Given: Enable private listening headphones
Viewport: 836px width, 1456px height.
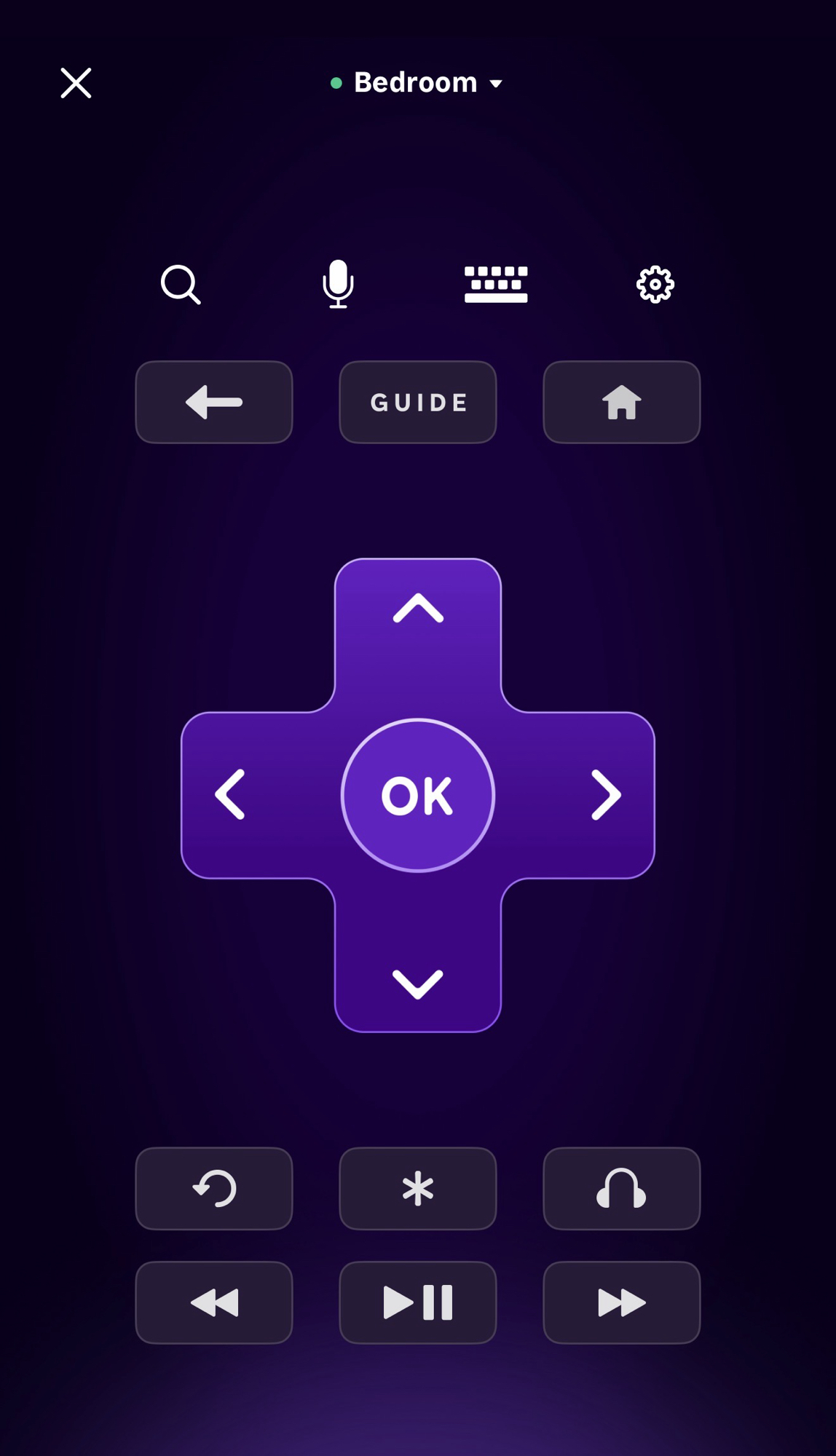Looking at the screenshot, I should tap(622, 1189).
